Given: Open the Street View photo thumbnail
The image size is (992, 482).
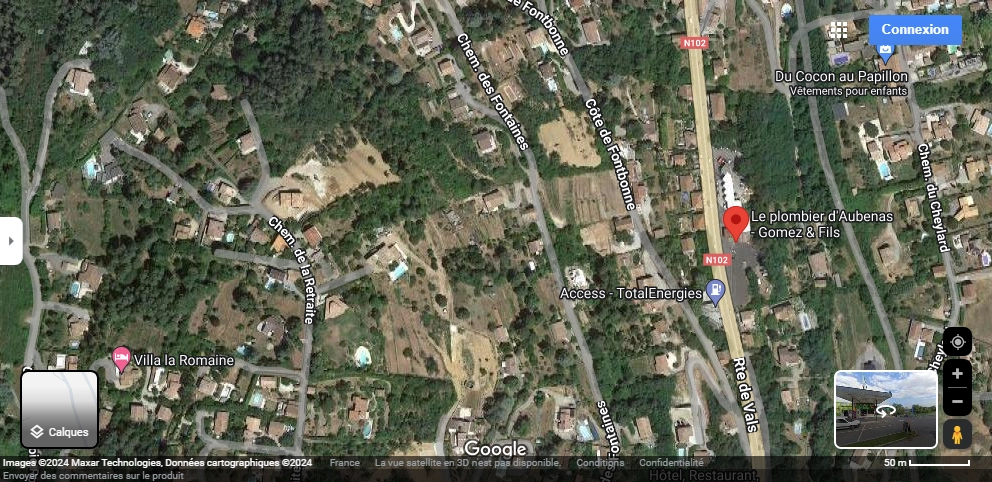Looking at the screenshot, I should pyautogui.click(x=885, y=409).
